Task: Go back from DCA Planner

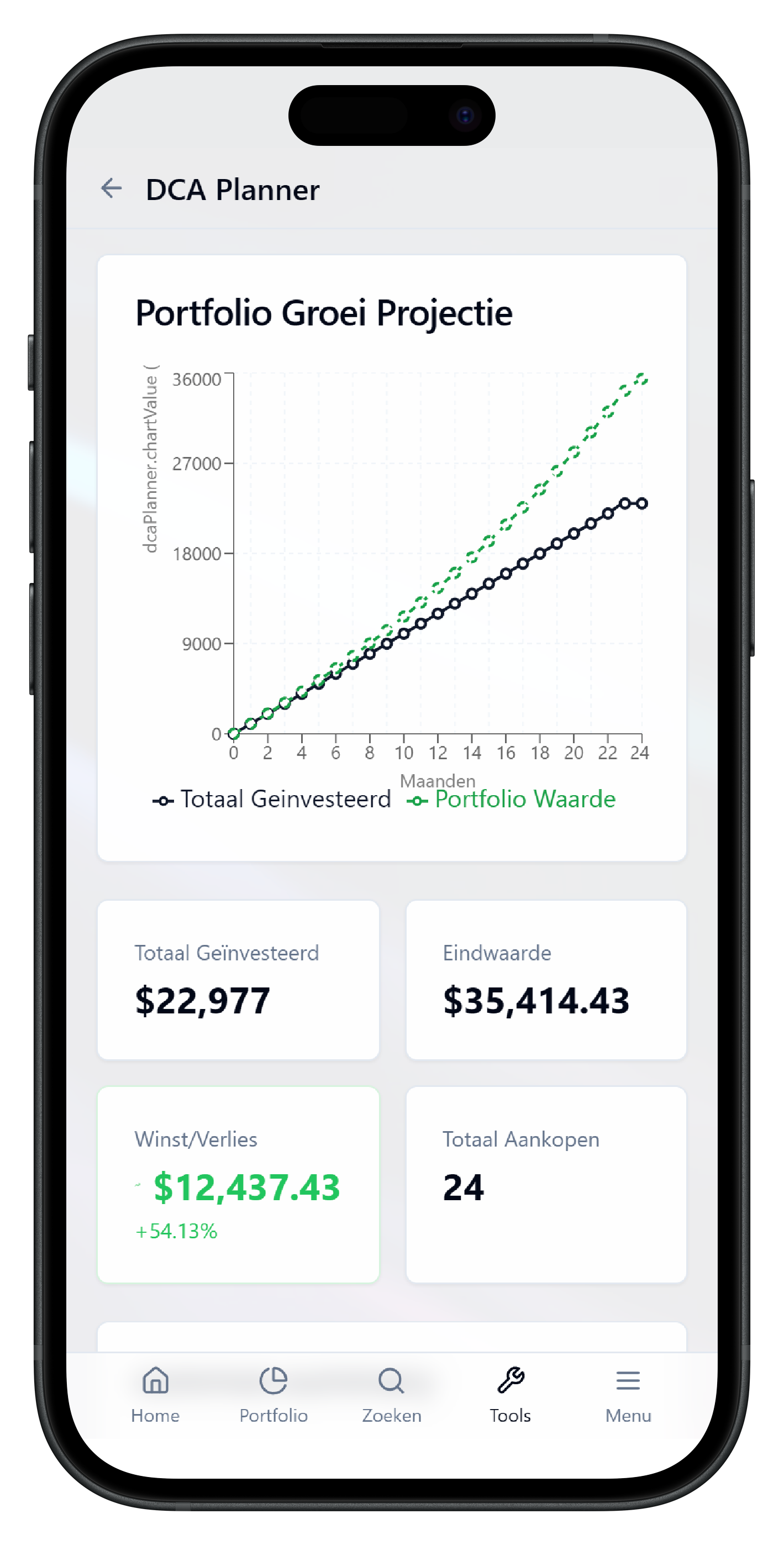Action: 112,189
